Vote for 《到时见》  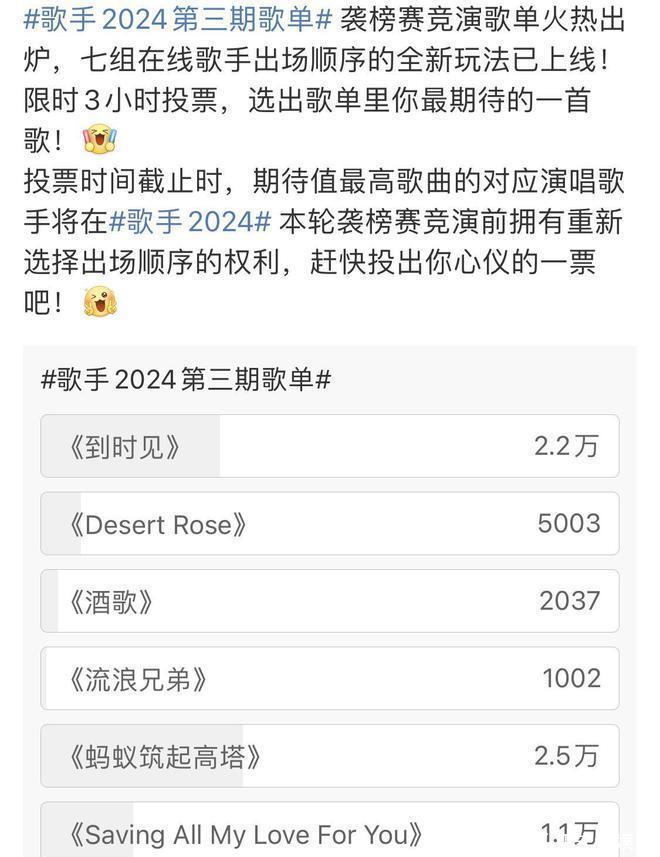(329, 446)
